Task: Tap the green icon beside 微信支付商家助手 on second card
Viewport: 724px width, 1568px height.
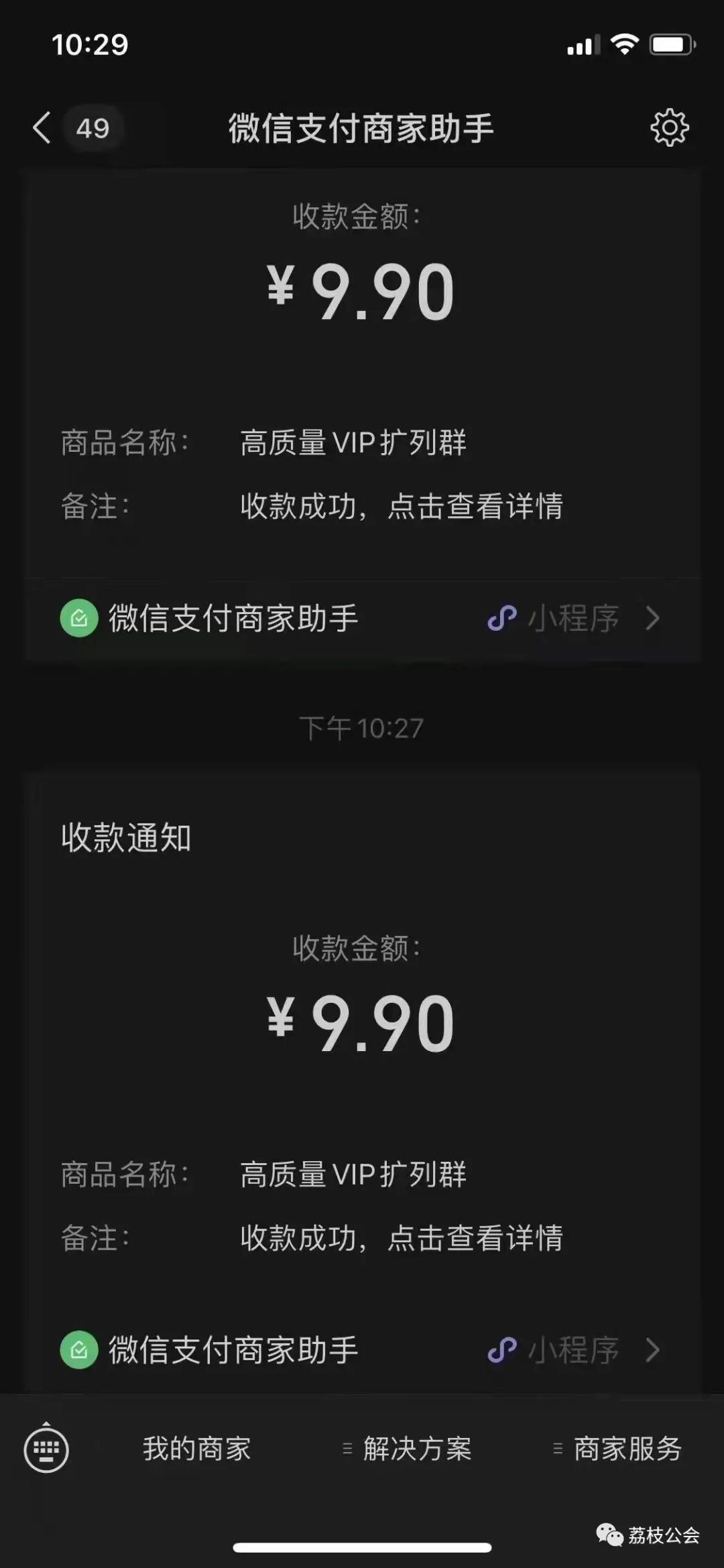Action: 80,1350
